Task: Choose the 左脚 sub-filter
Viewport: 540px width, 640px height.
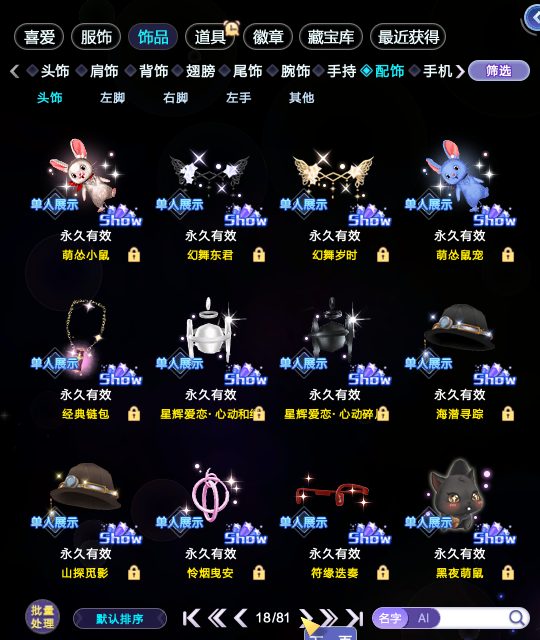Action: [113, 98]
